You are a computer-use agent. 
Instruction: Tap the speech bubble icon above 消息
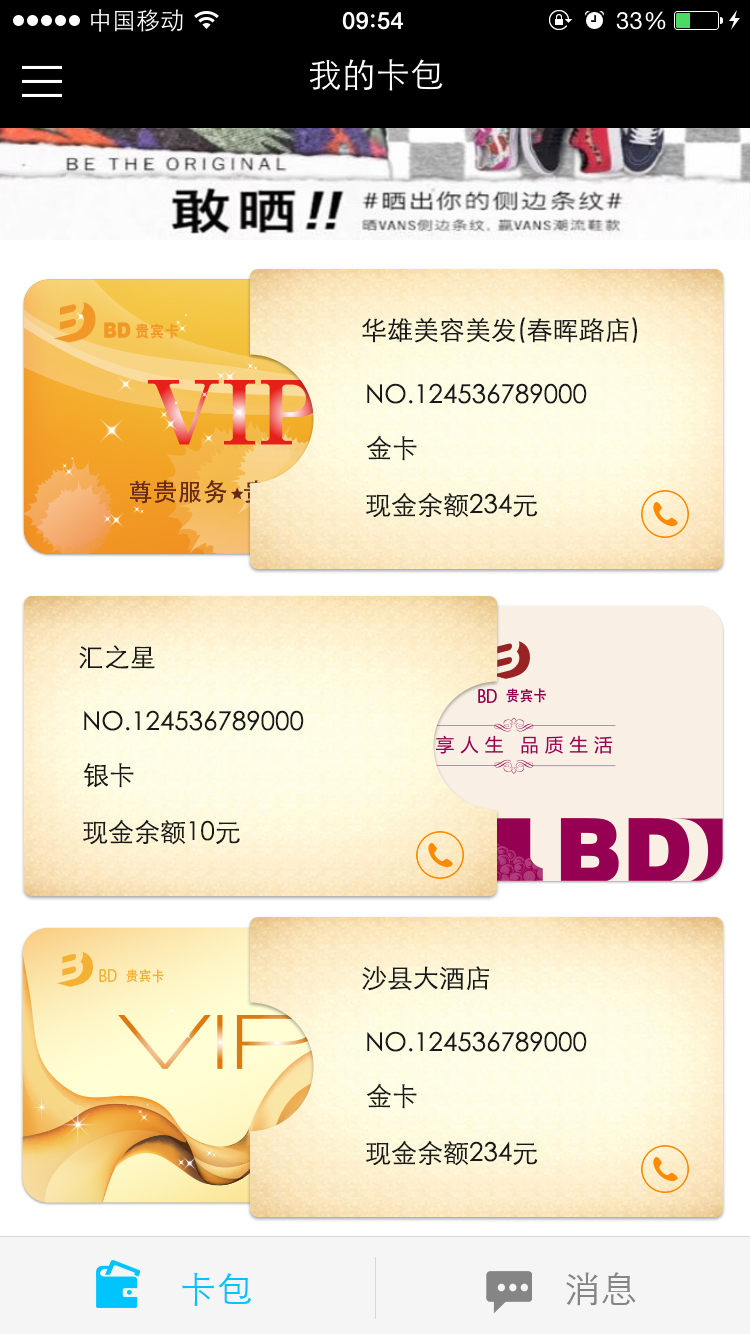coord(510,1288)
